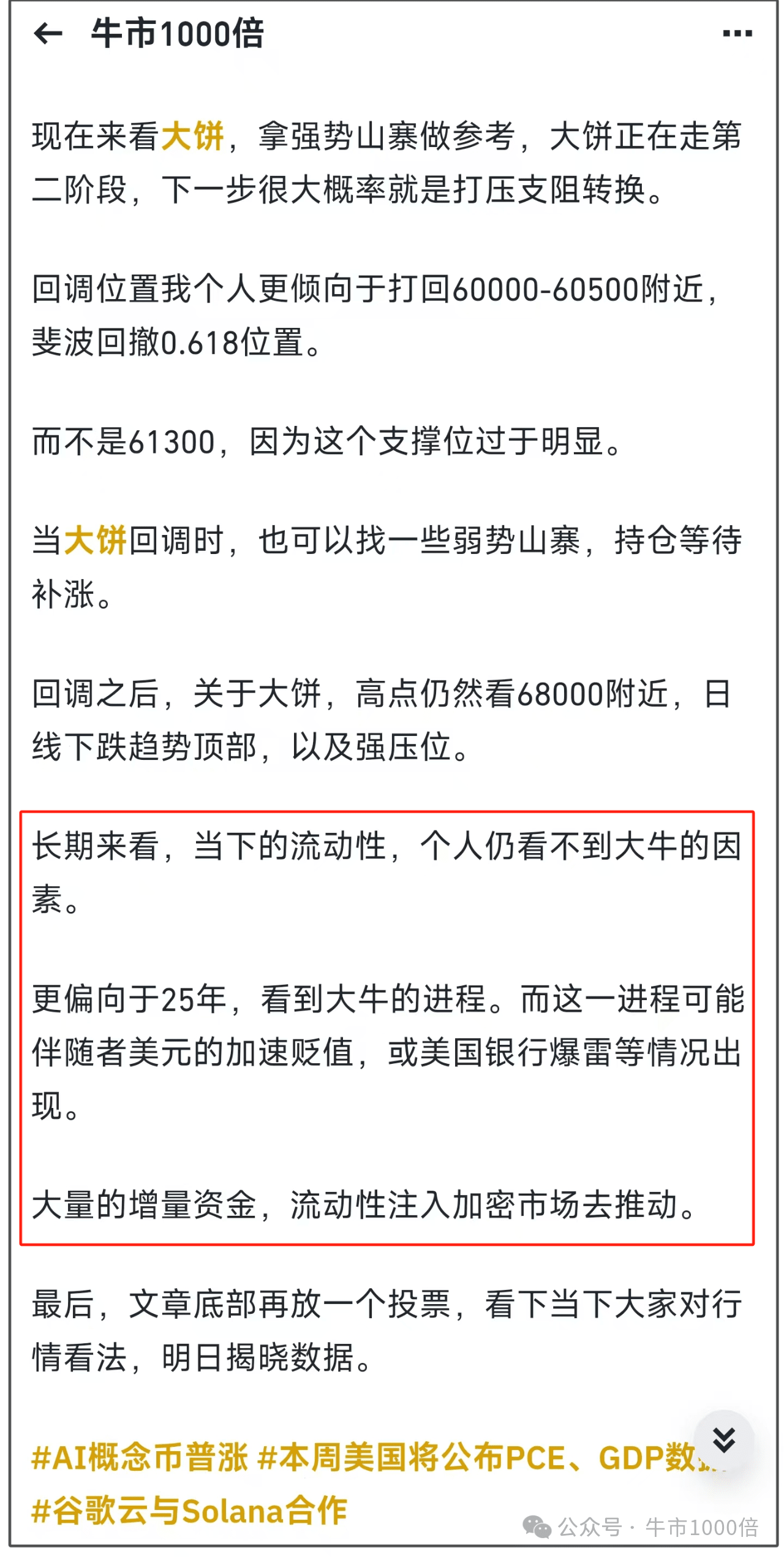Open the 大饼 link before 回调时
The width and height of the screenshot is (784, 1559).
[x=96, y=541]
